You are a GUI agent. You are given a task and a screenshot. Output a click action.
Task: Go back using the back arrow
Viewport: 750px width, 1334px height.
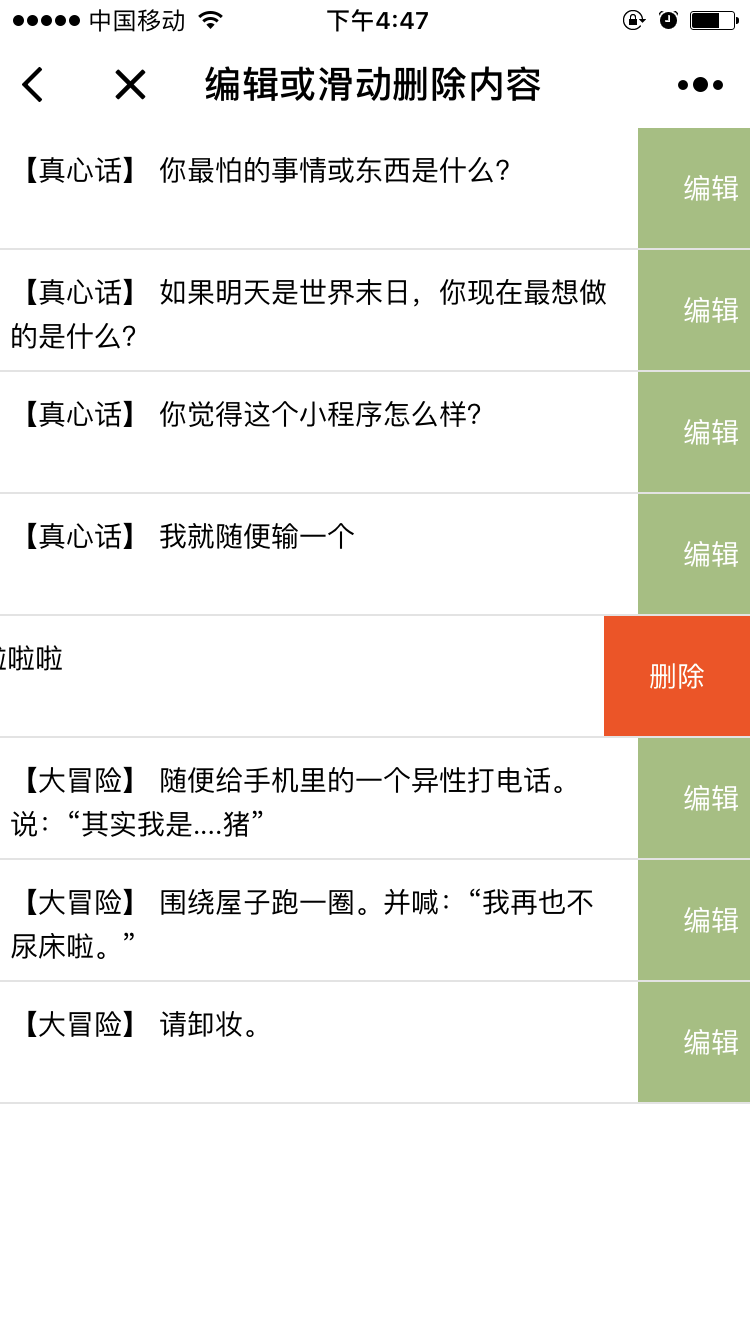click(x=32, y=85)
